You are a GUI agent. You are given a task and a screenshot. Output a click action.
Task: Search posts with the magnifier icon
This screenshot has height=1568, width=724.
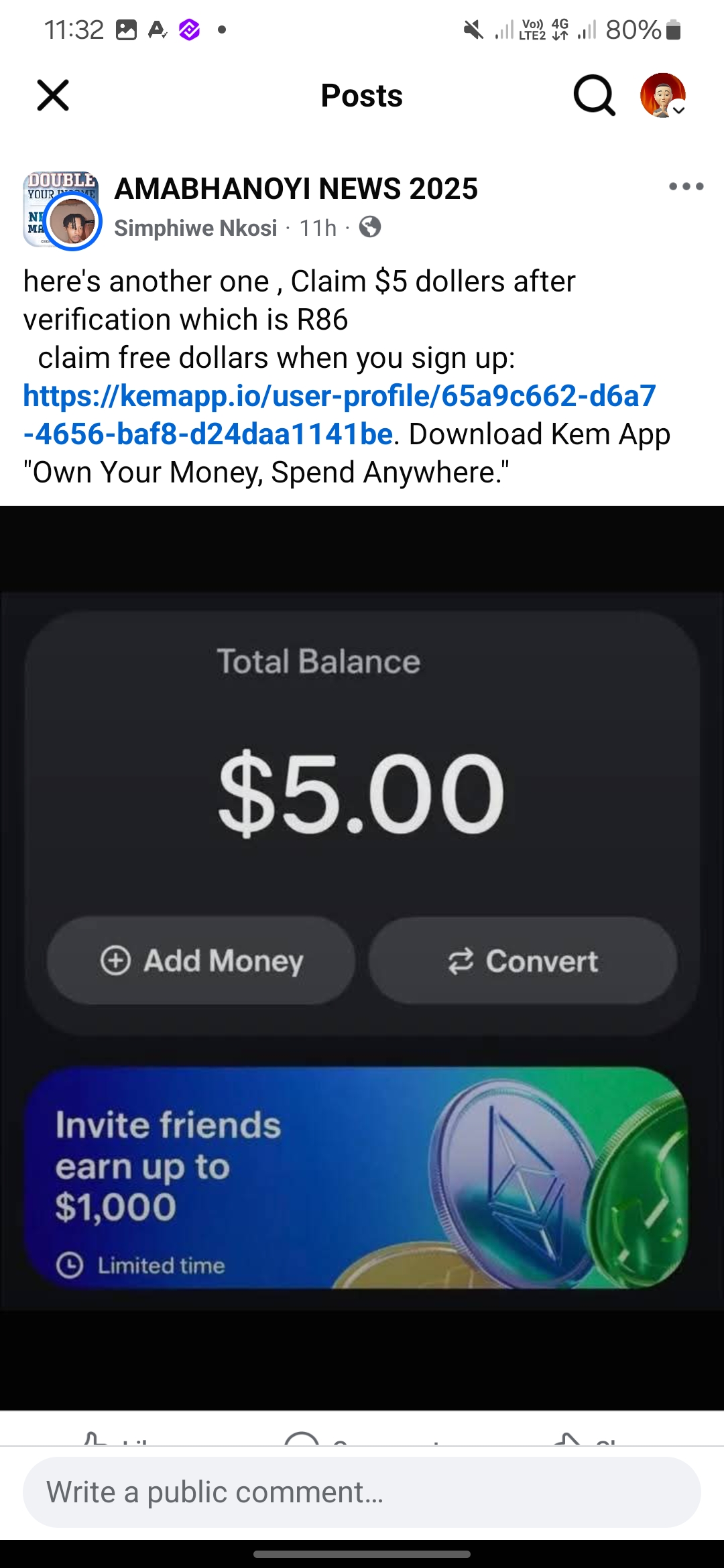tap(594, 95)
